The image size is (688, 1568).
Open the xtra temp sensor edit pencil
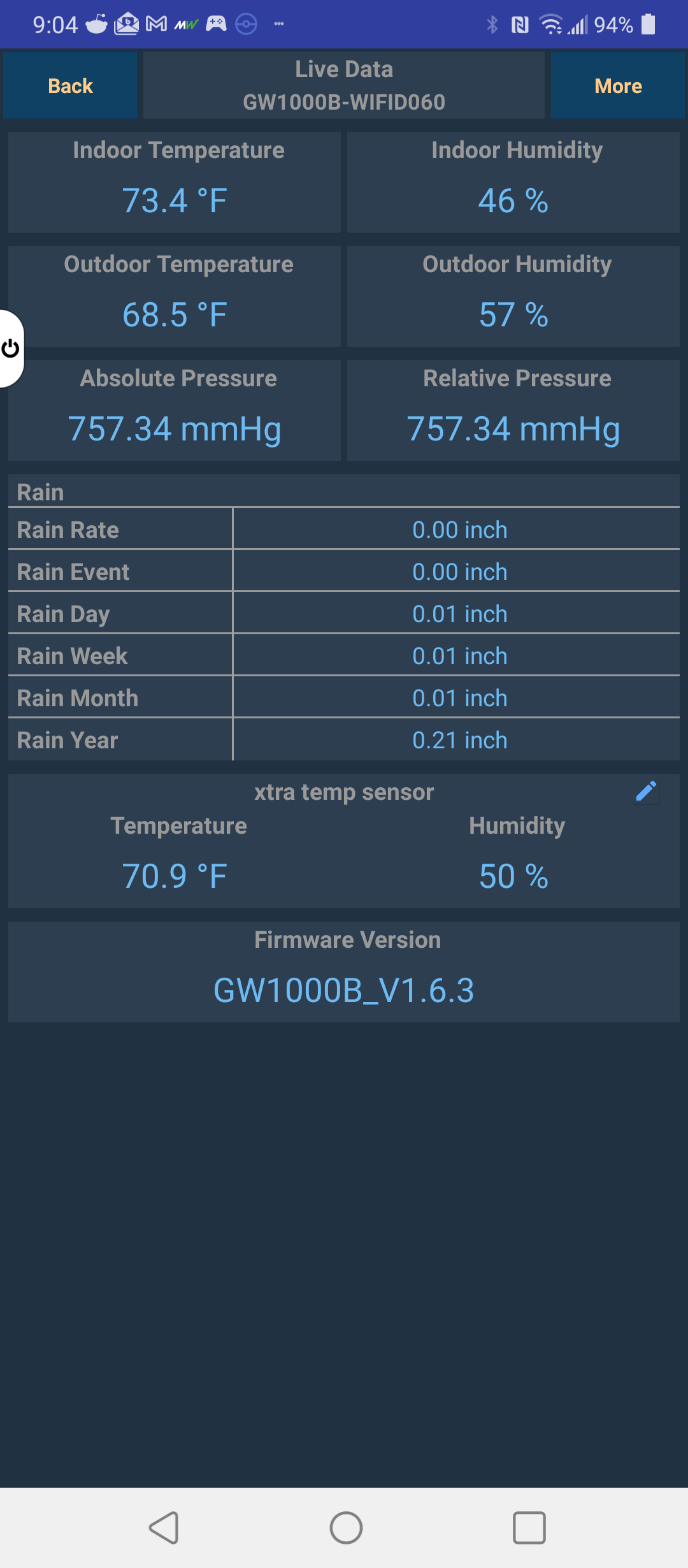[x=646, y=791]
